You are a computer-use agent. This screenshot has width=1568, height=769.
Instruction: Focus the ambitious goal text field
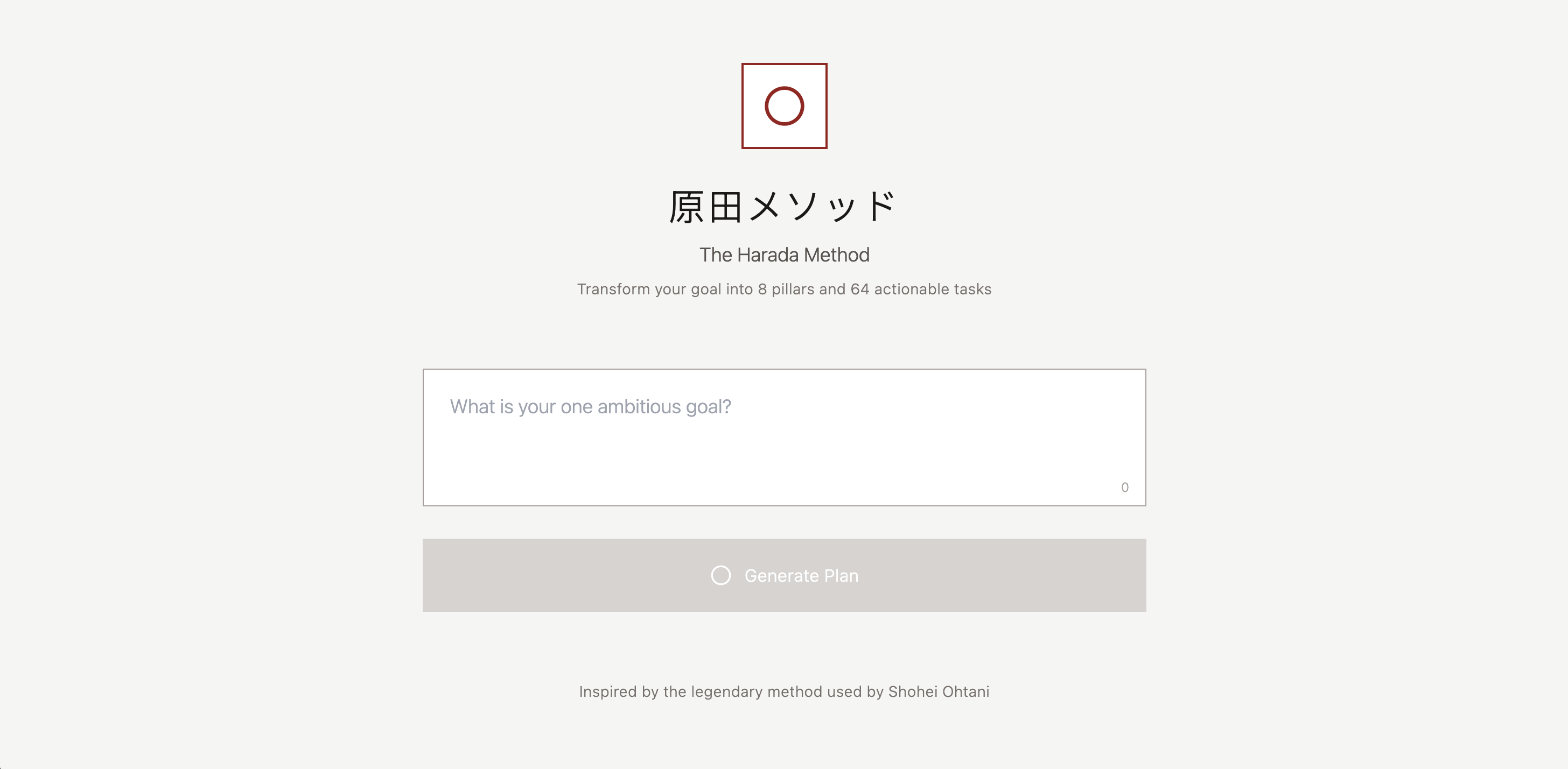[783, 436]
